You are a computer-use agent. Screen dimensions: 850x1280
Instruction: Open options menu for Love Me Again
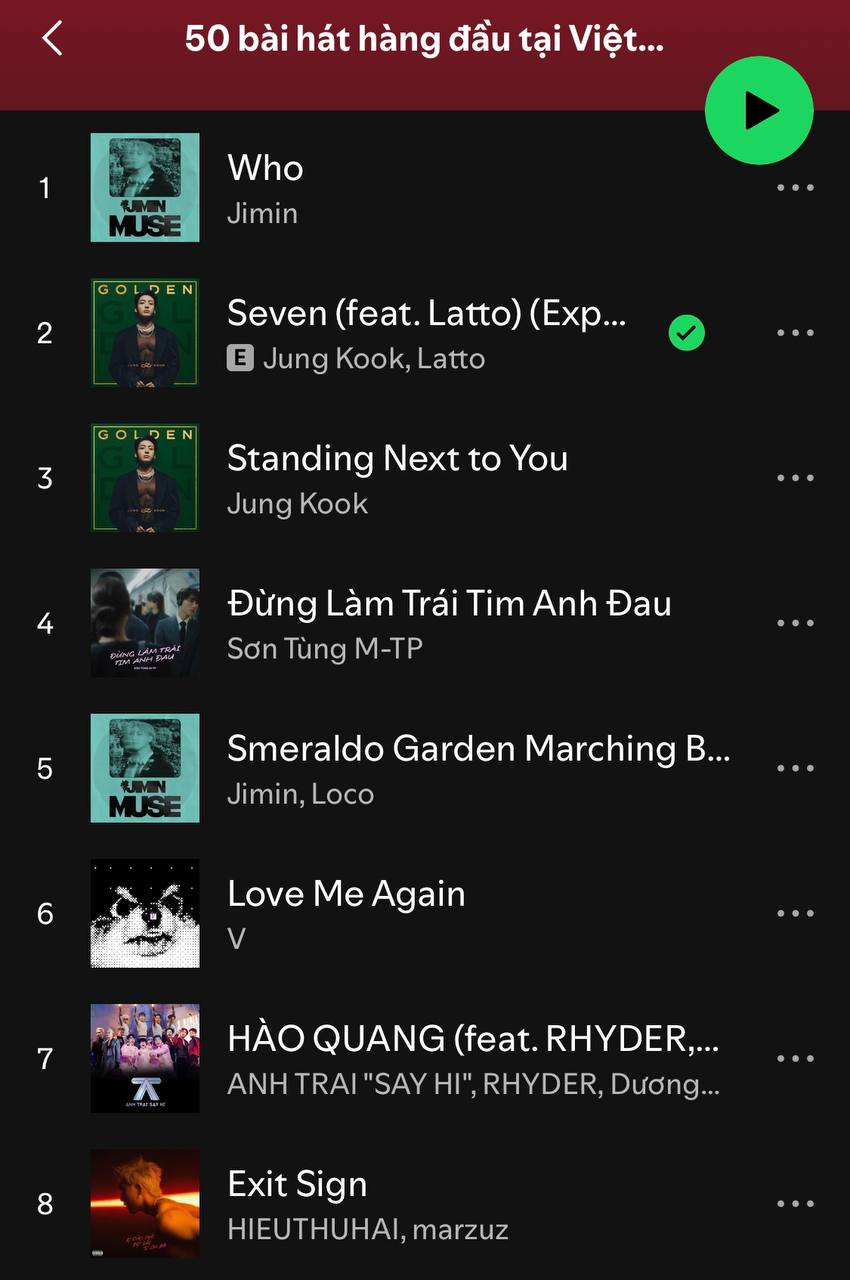(795, 912)
